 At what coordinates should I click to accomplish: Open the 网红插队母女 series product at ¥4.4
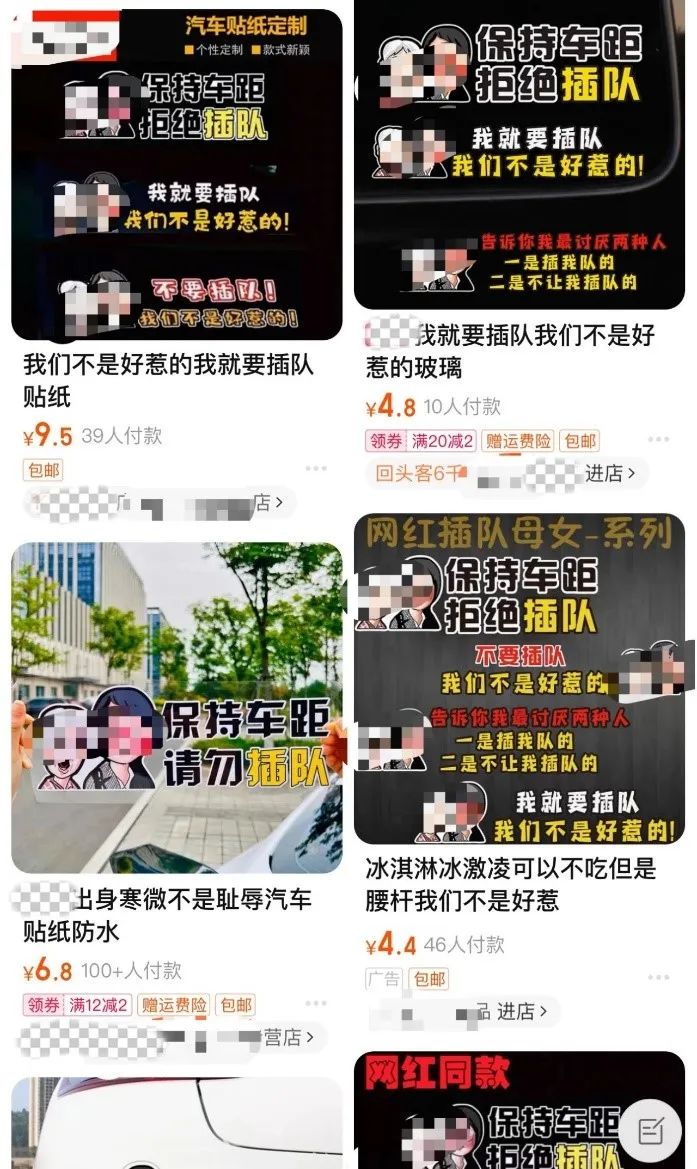tap(519, 680)
